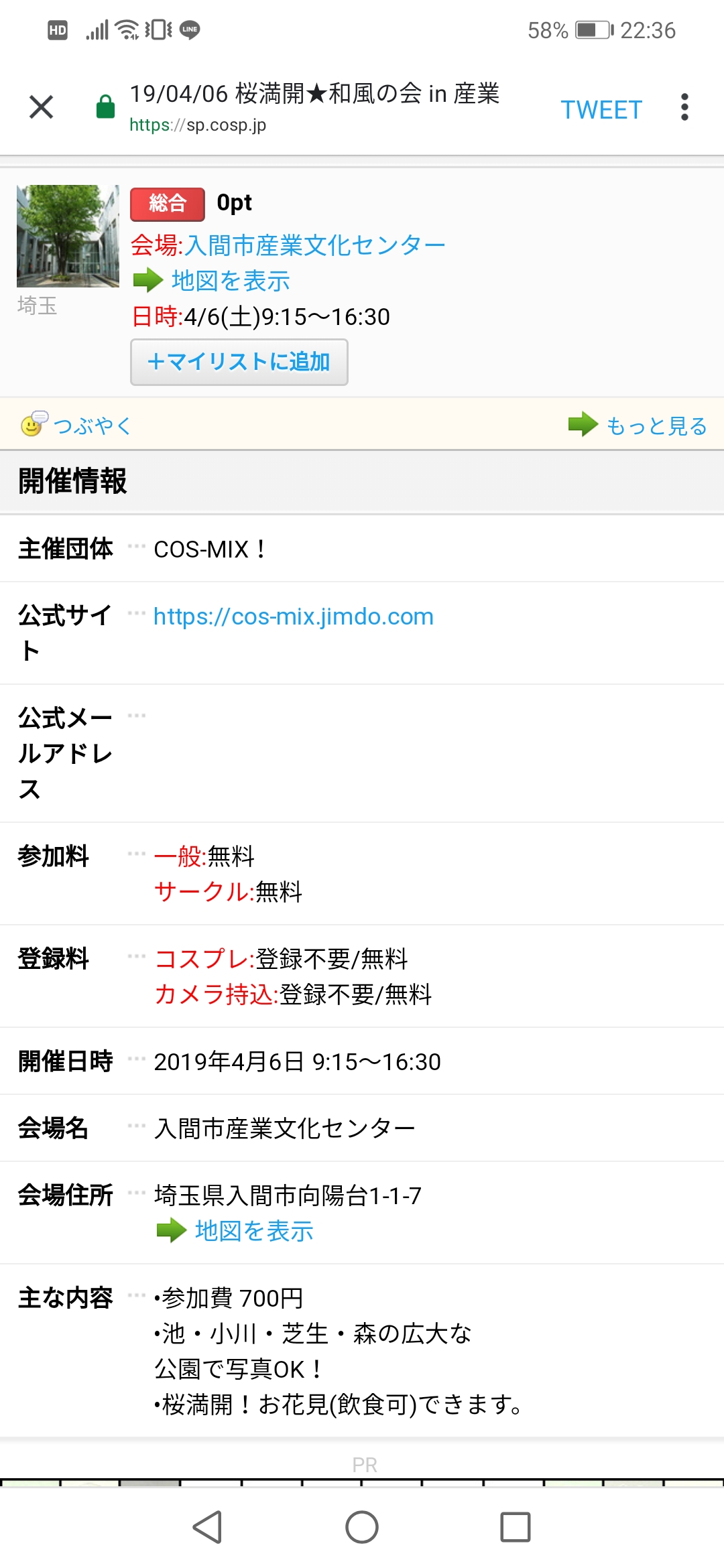Image resolution: width=724 pixels, height=1568 pixels.
Task: Visit the cos-mix.jimdo.com official site
Action: point(294,616)
